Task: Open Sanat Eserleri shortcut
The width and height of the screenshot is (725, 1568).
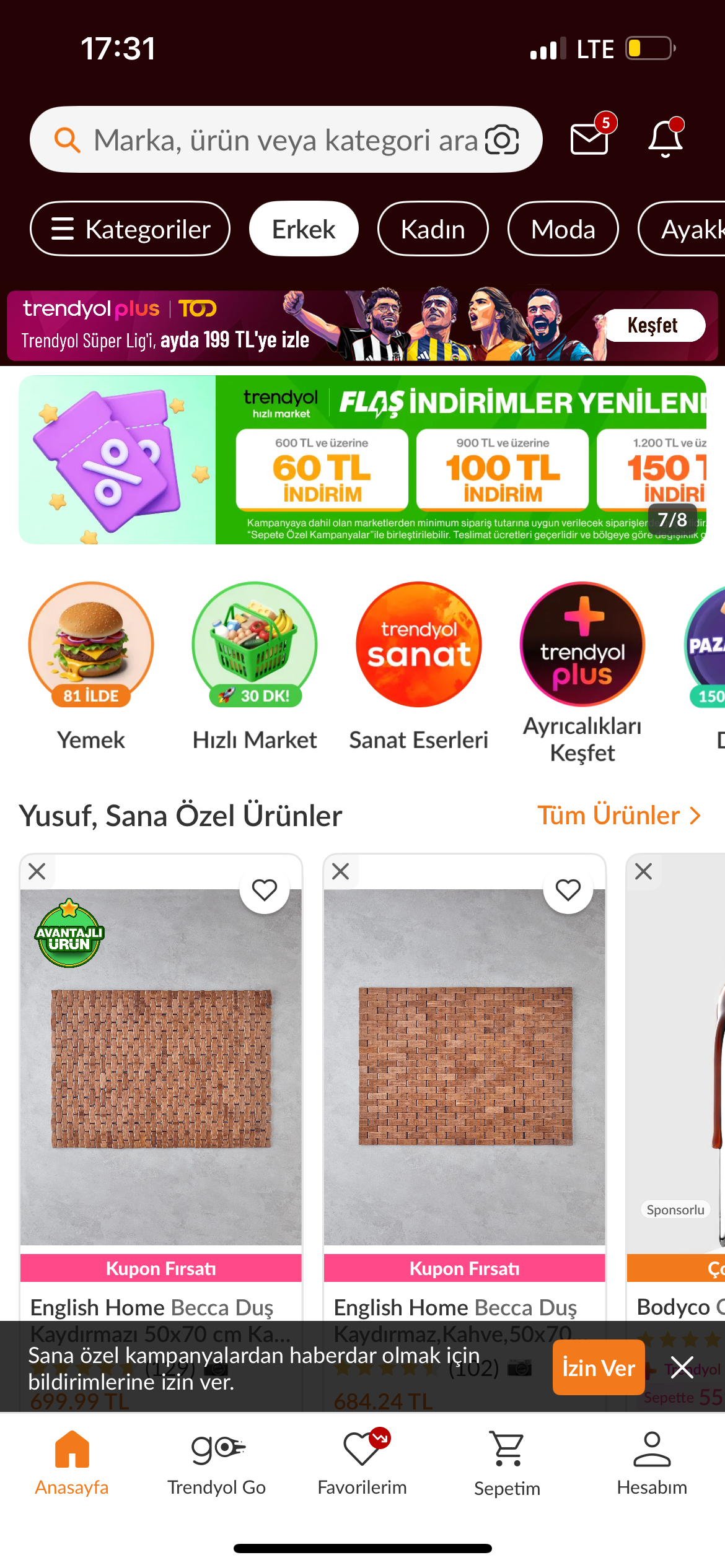Action: (419, 668)
